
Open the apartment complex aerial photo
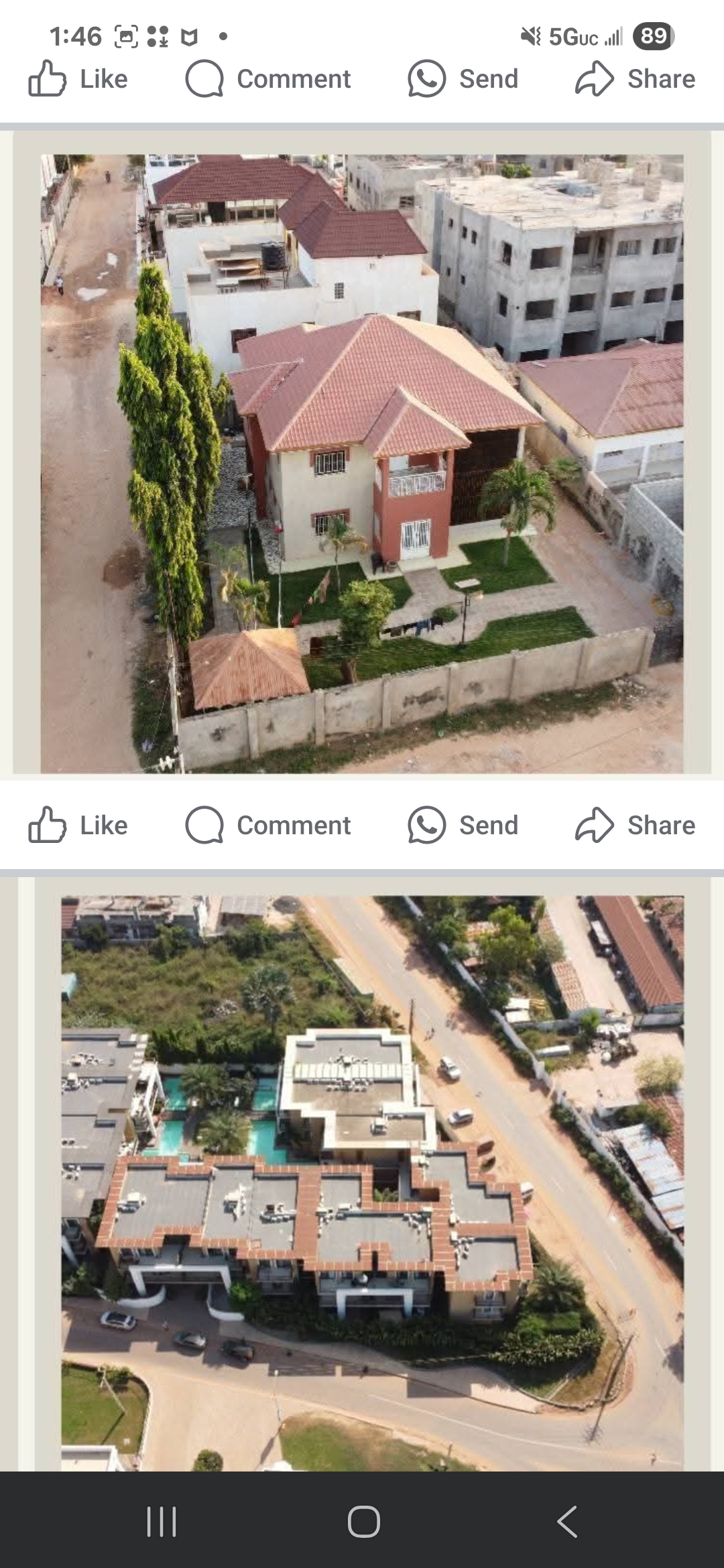(373, 1183)
